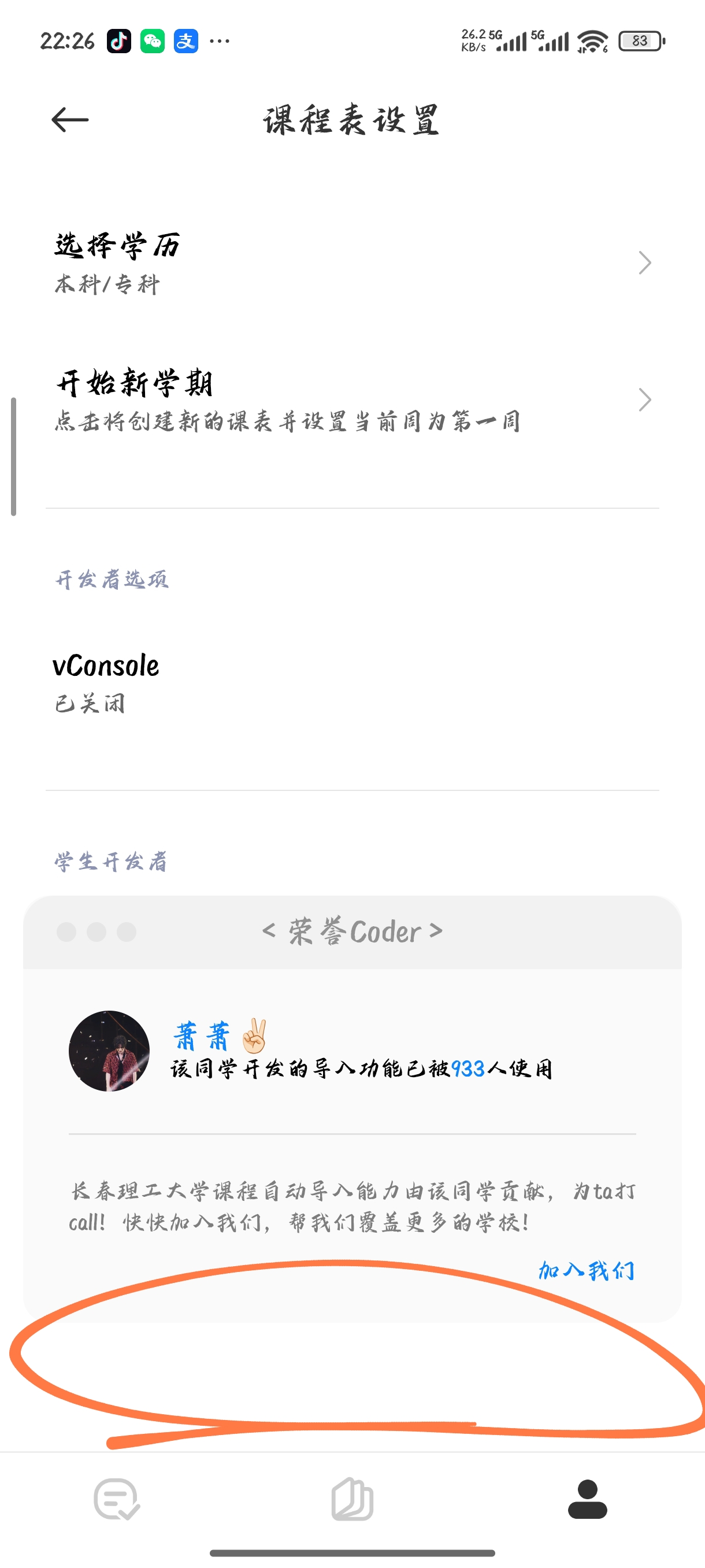Open the Douyin icon in the status bar
The height and width of the screenshot is (1568, 705).
click(x=118, y=42)
